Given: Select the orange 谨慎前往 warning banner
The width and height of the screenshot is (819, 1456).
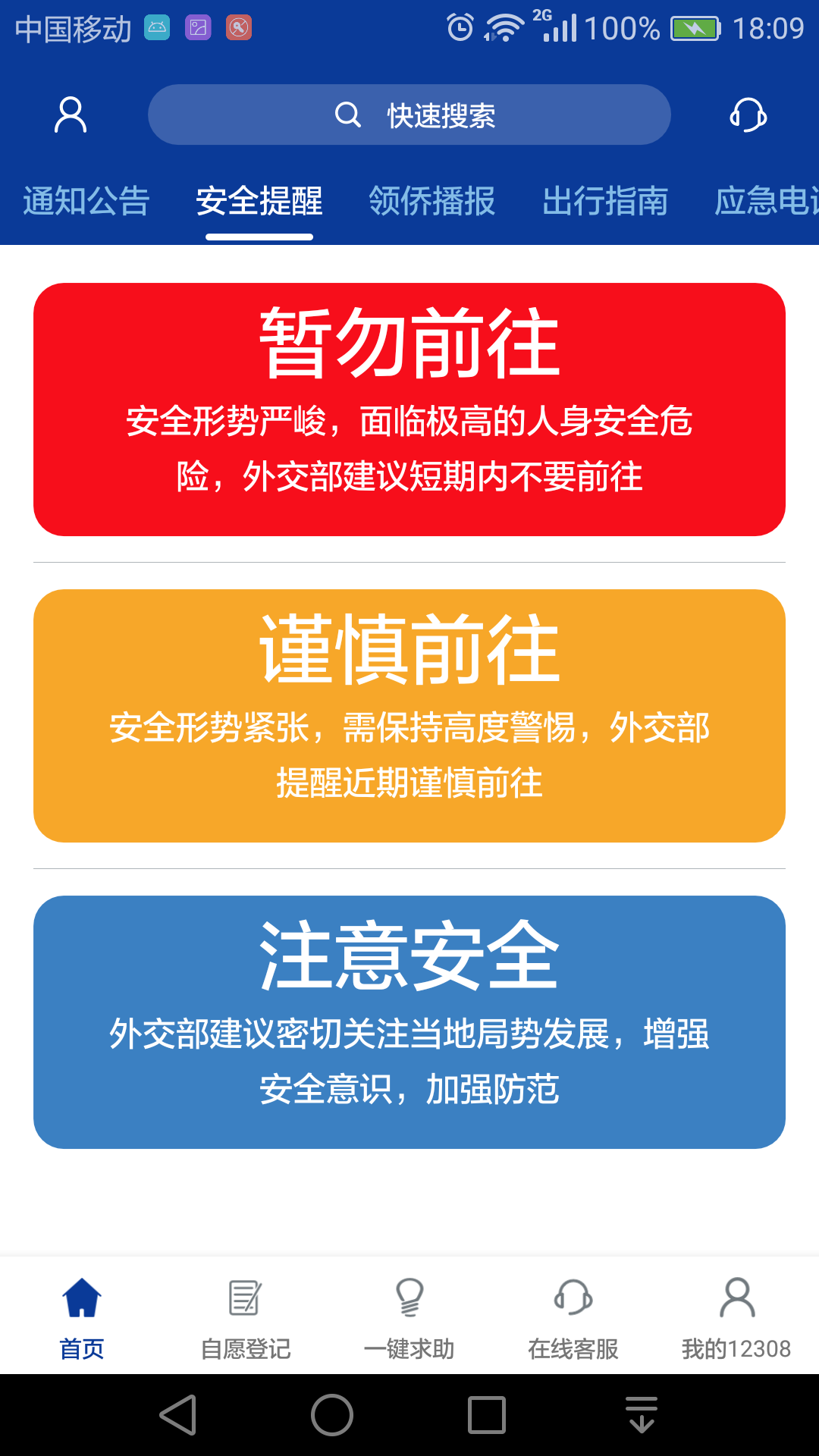Looking at the screenshot, I should click(x=409, y=716).
